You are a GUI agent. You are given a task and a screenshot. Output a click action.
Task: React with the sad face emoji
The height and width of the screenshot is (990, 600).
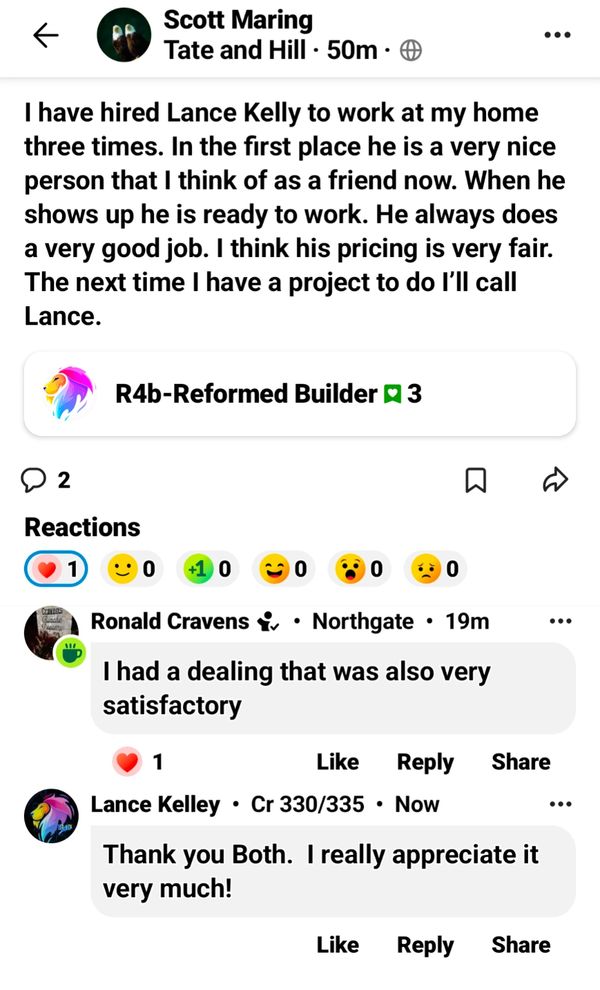click(x=437, y=570)
